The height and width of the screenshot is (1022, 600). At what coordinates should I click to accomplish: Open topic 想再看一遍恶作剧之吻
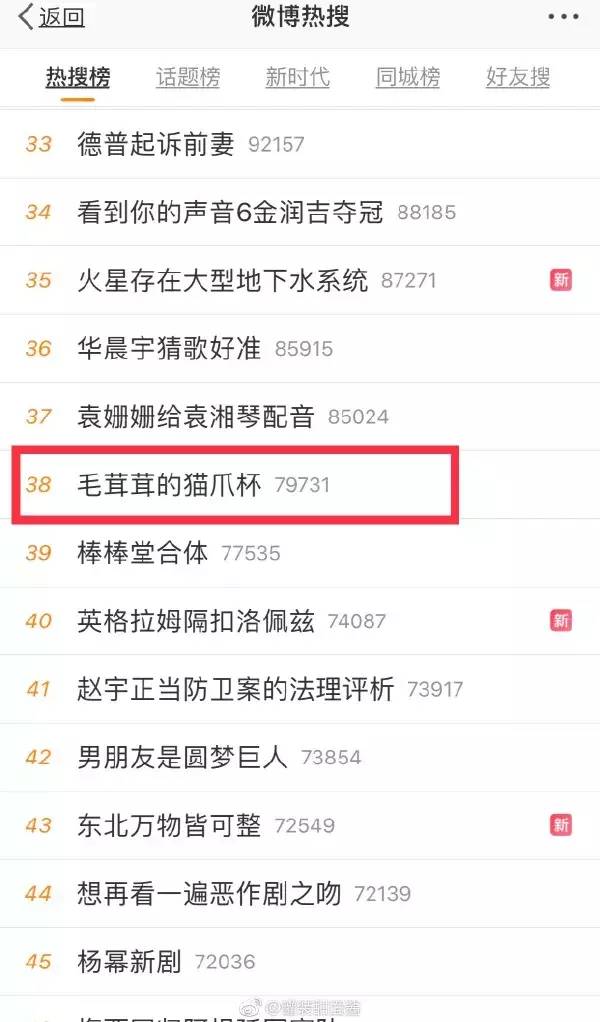(209, 893)
